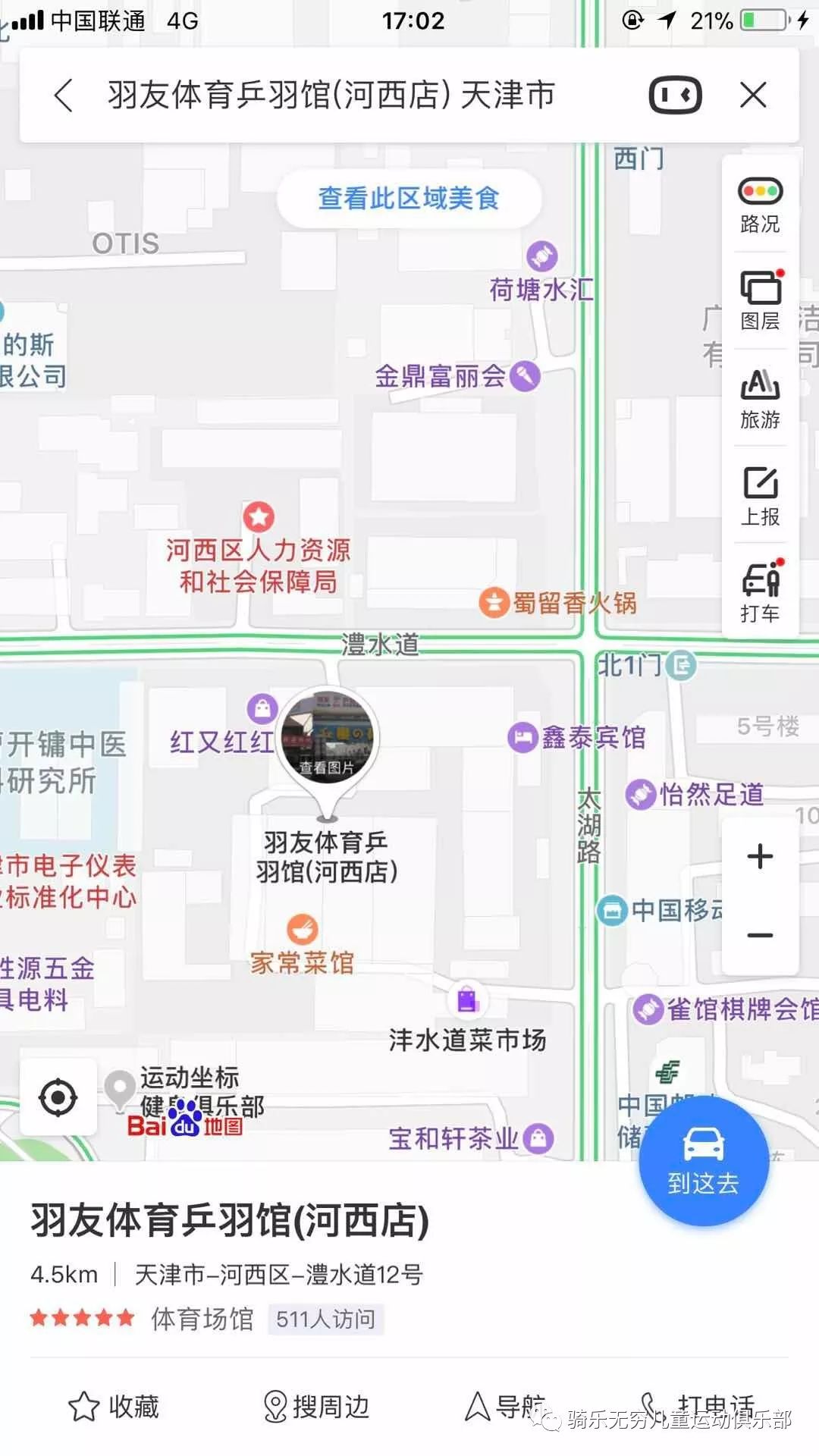The image size is (819, 1456).
Task: Add the venue to 收藏 favorites
Action: 114,1407
